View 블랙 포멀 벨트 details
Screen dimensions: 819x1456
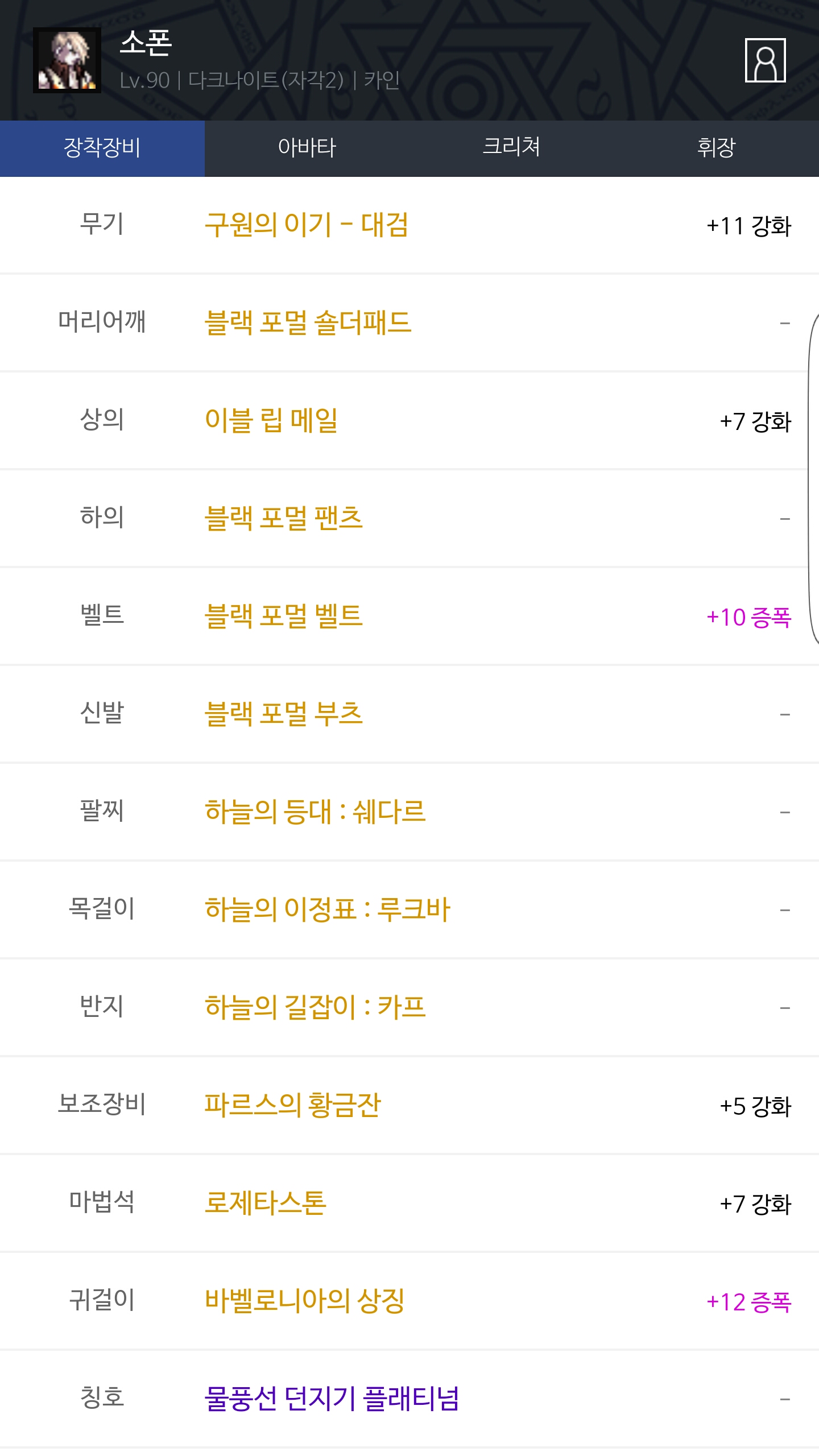pyautogui.click(x=283, y=616)
